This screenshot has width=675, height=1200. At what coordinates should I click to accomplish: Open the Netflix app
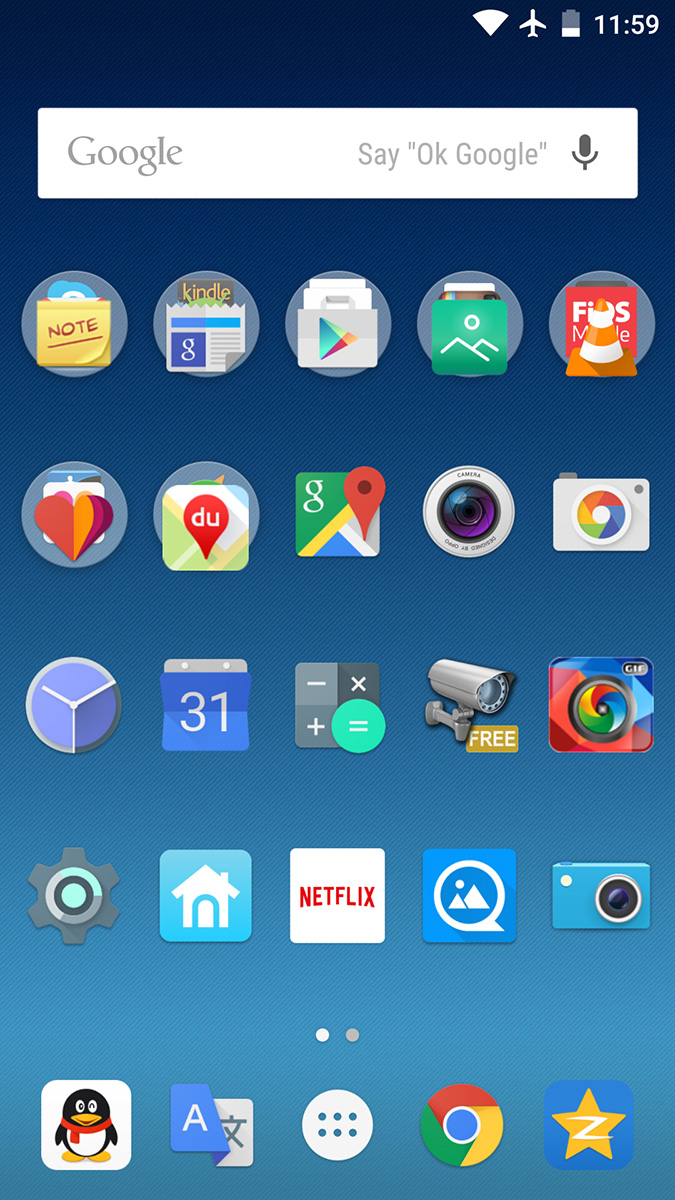[x=337, y=896]
